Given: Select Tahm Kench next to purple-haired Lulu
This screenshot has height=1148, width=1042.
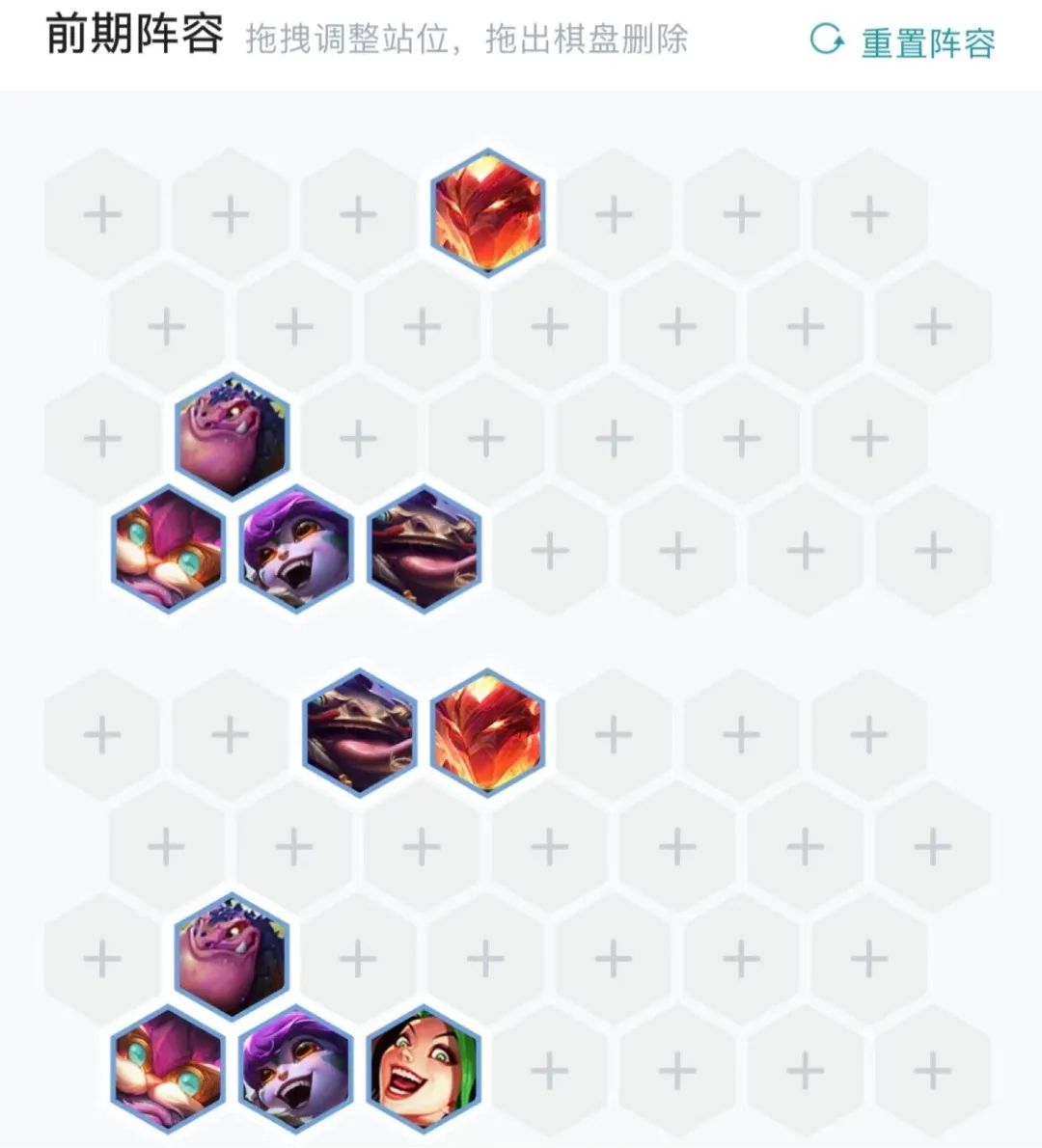Looking at the screenshot, I should click(424, 549).
